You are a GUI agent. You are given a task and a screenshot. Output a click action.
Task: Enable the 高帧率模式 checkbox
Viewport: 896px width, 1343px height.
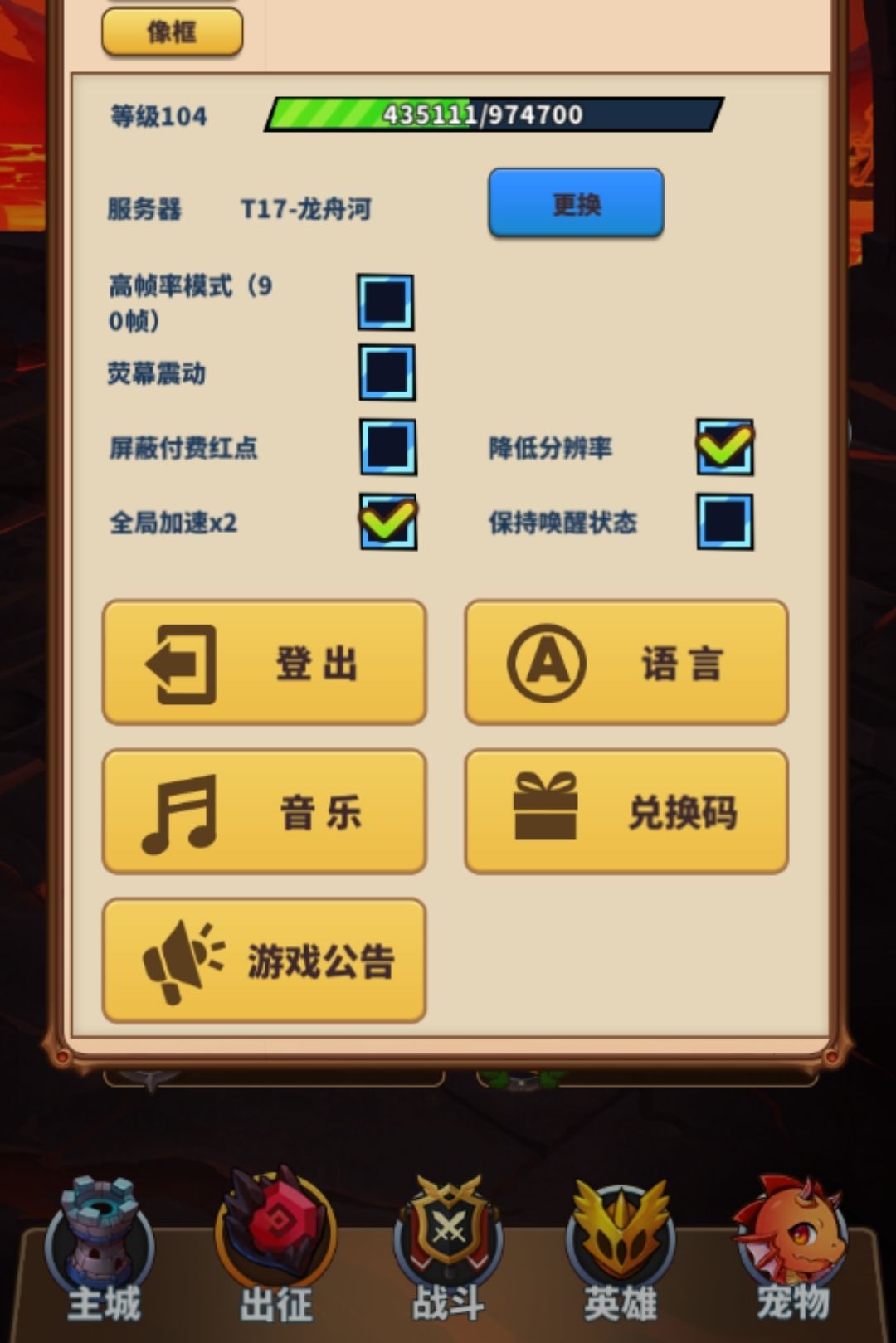pyautogui.click(x=386, y=302)
